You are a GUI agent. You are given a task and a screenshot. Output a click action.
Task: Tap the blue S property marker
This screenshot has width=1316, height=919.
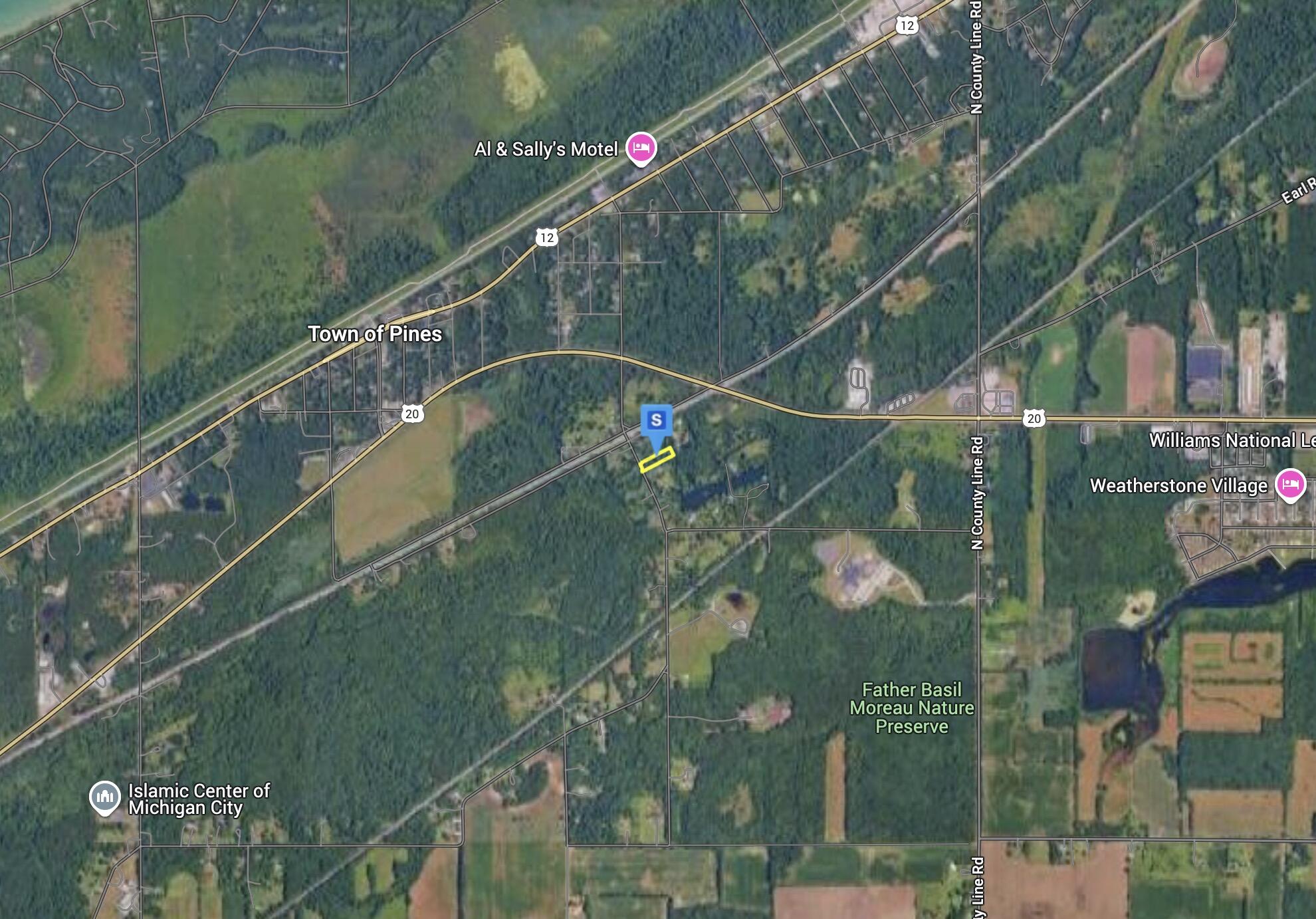656,421
